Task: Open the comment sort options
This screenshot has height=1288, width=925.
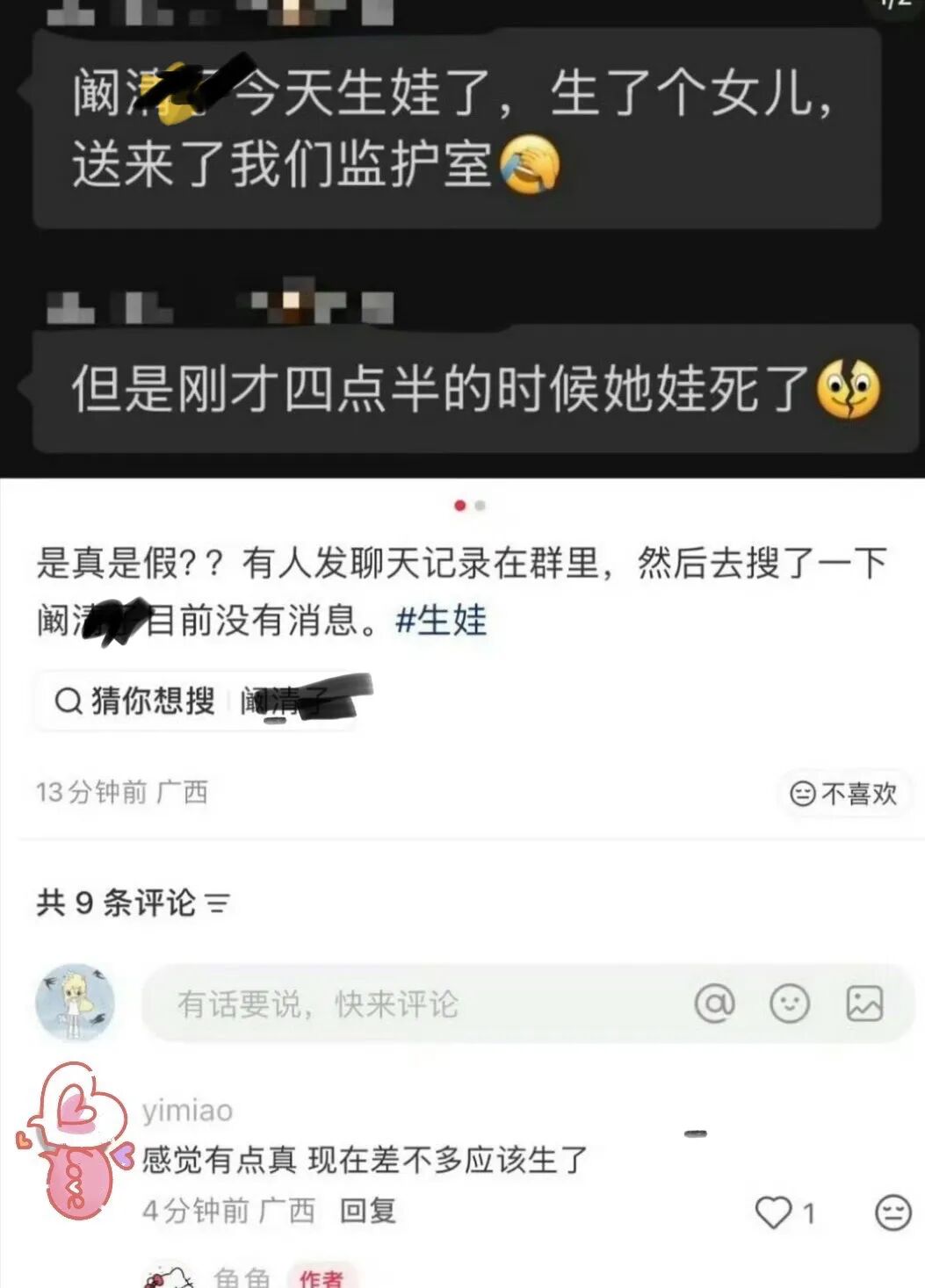Action: [x=218, y=903]
